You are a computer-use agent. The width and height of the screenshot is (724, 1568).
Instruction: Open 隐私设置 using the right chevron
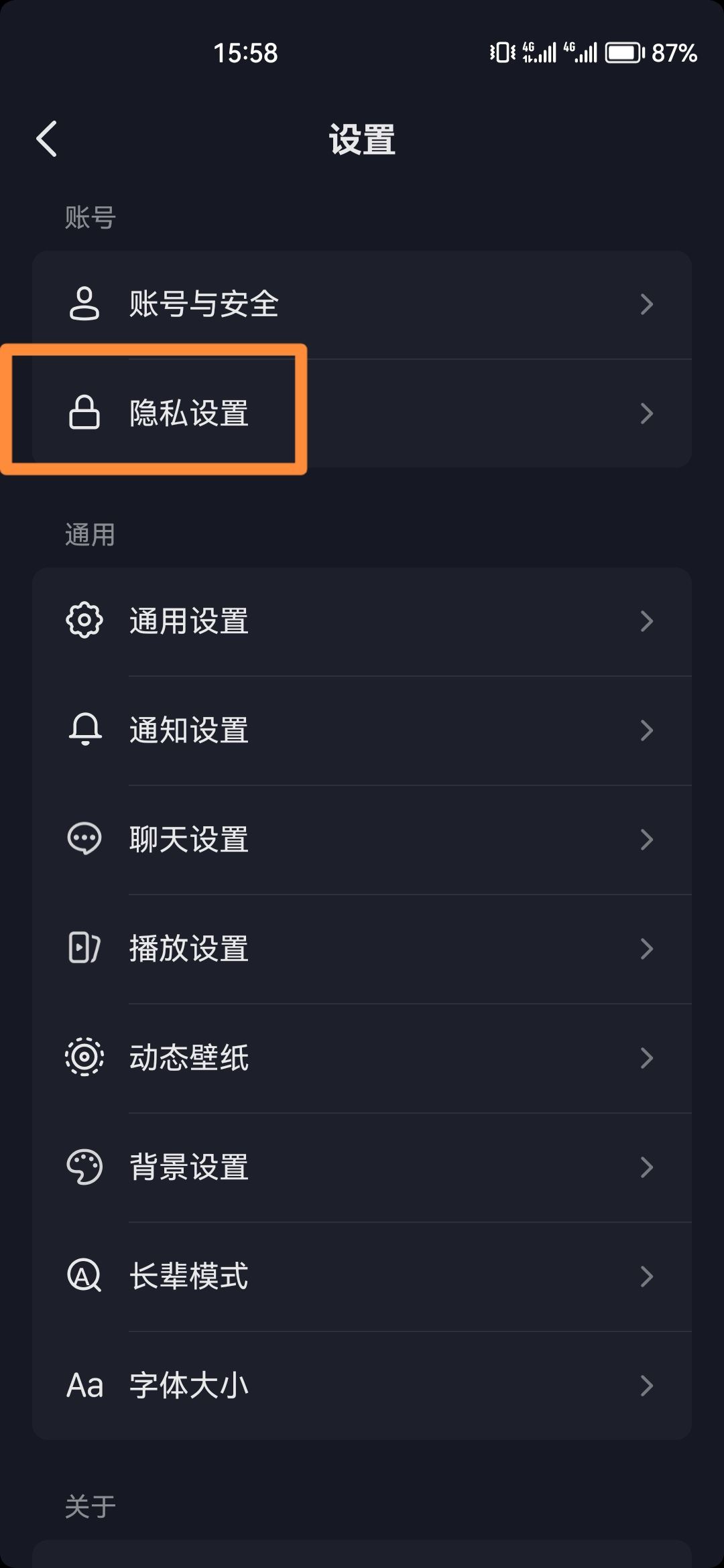pyautogui.click(x=646, y=413)
